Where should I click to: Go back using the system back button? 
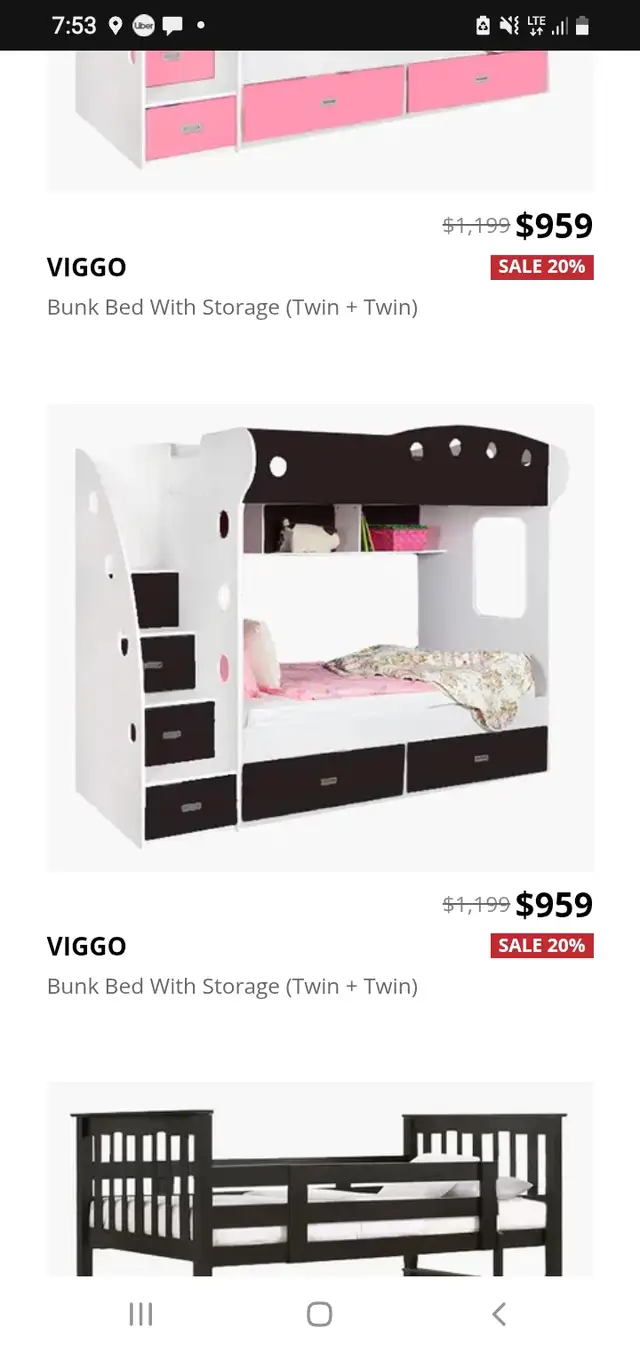(x=499, y=1314)
